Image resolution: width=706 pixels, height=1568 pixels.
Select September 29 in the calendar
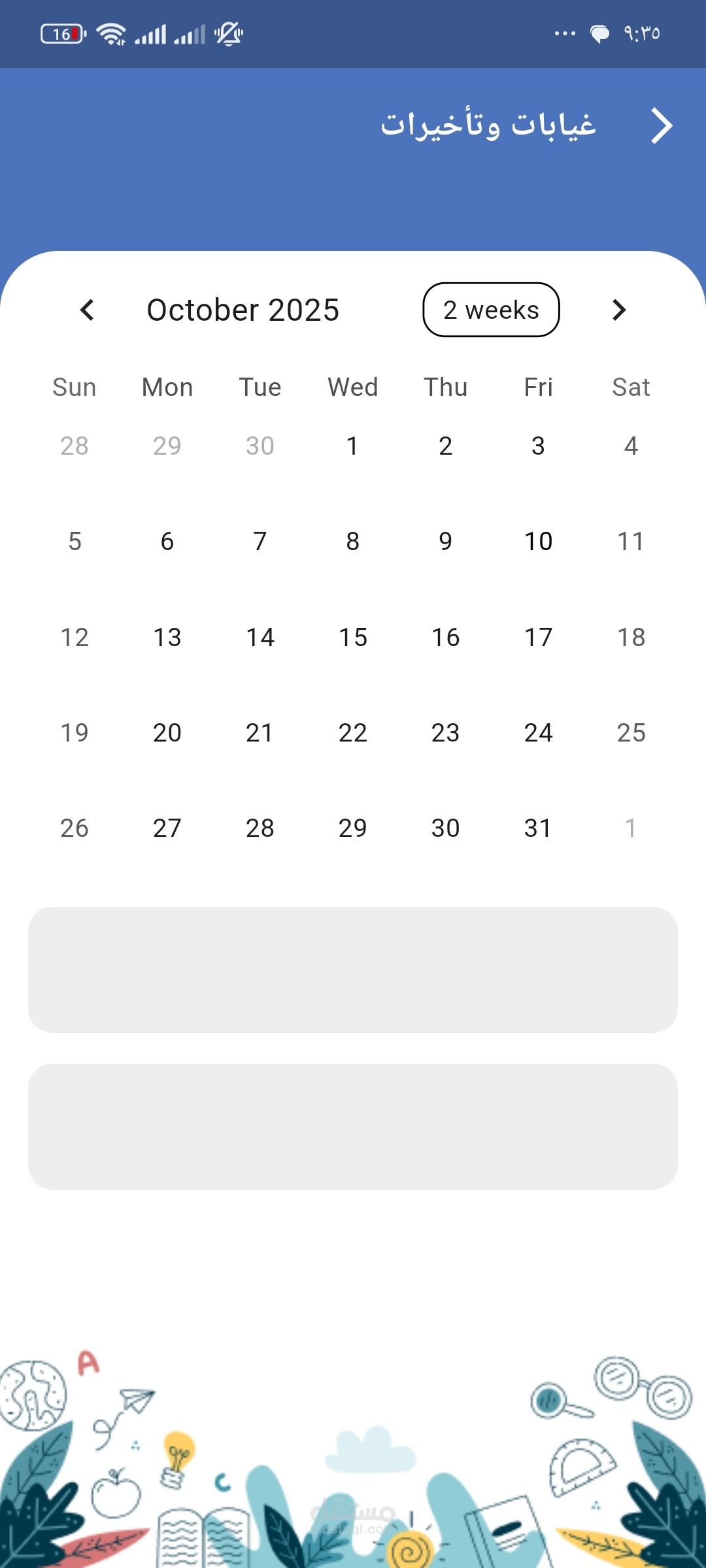click(x=167, y=446)
